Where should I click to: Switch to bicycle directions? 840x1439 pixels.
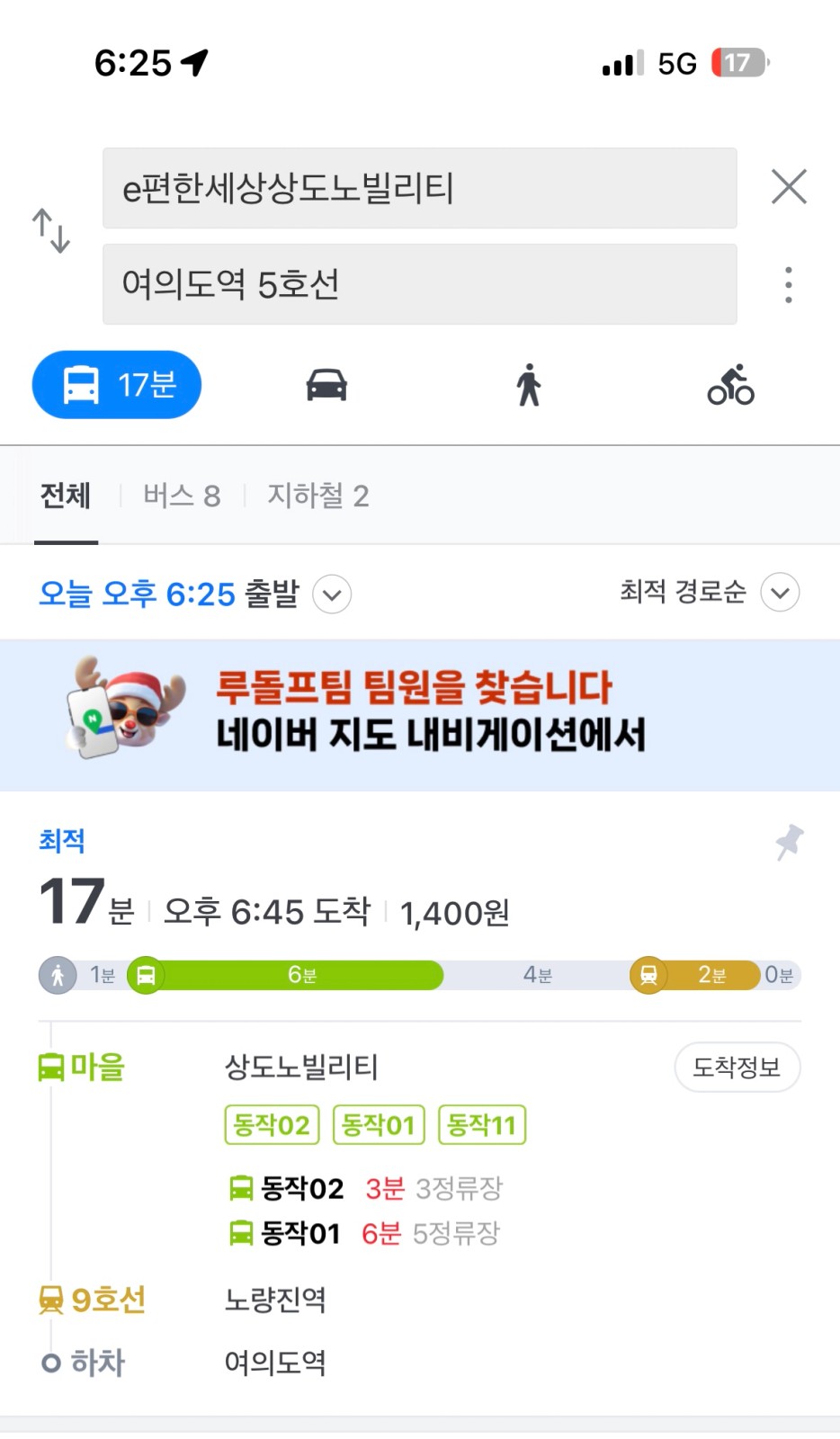(x=730, y=385)
